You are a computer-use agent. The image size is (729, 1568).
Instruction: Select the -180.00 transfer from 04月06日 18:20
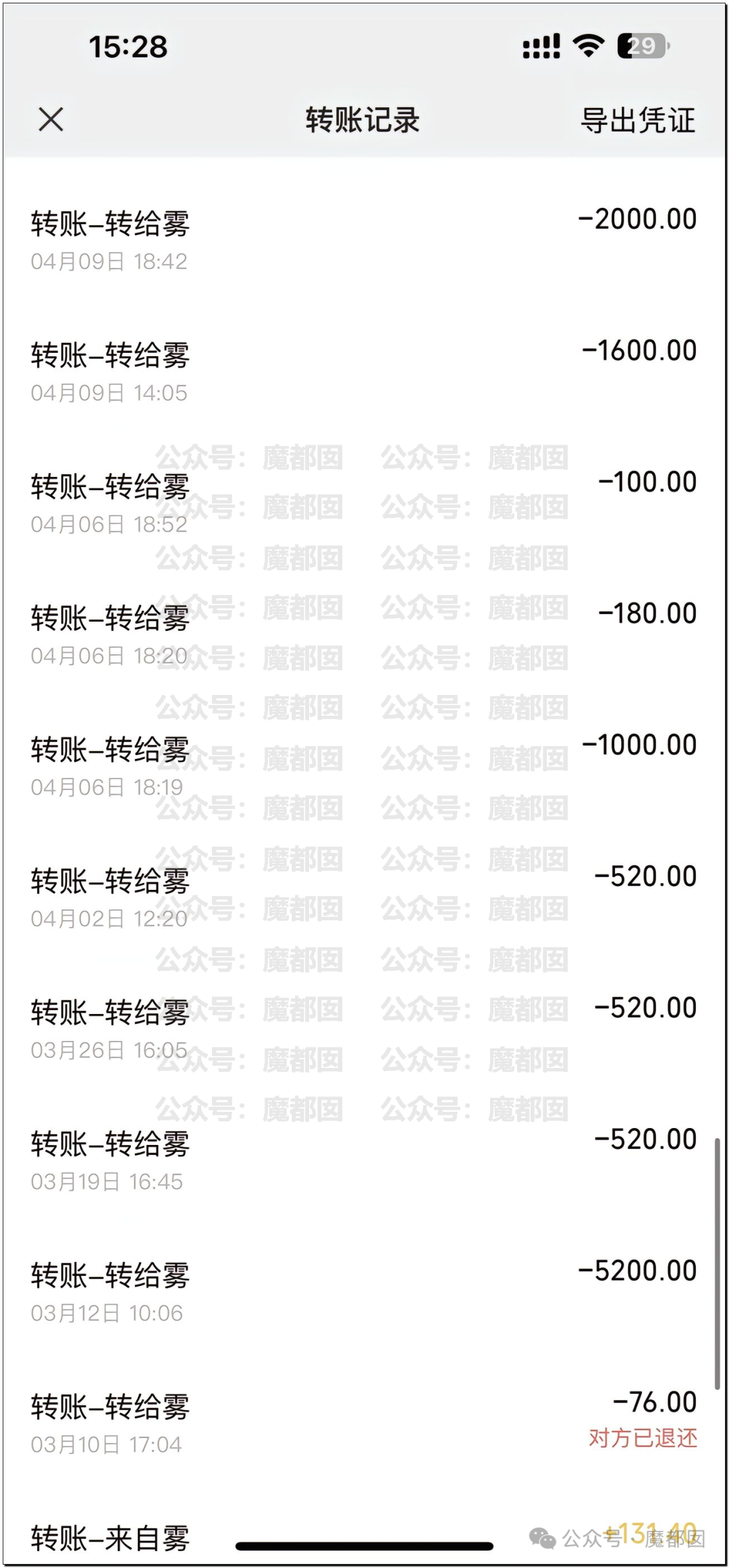[x=364, y=634]
